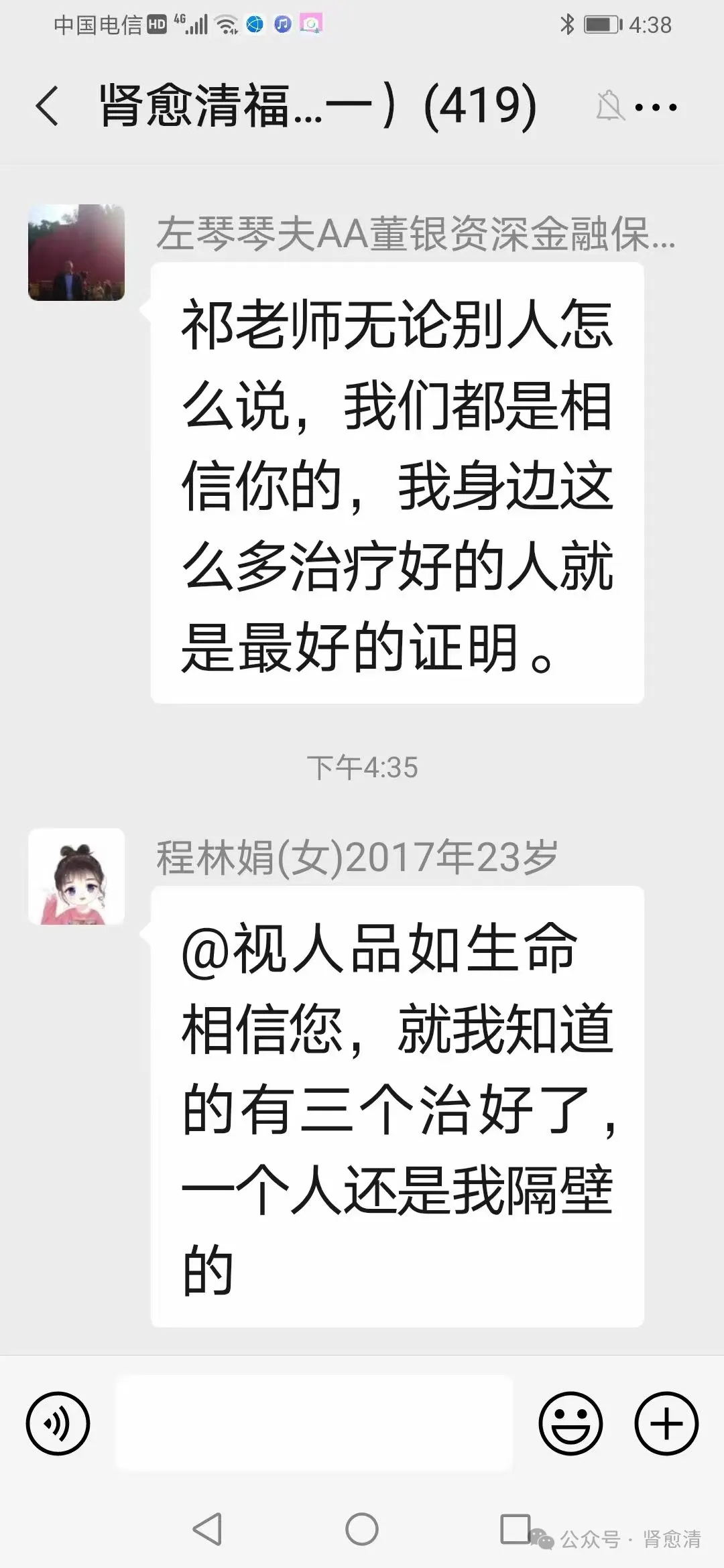Open 程林娟's cartoon girl avatar
The width and height of the screenshot is (724, 1568).
tap(76, 876)
